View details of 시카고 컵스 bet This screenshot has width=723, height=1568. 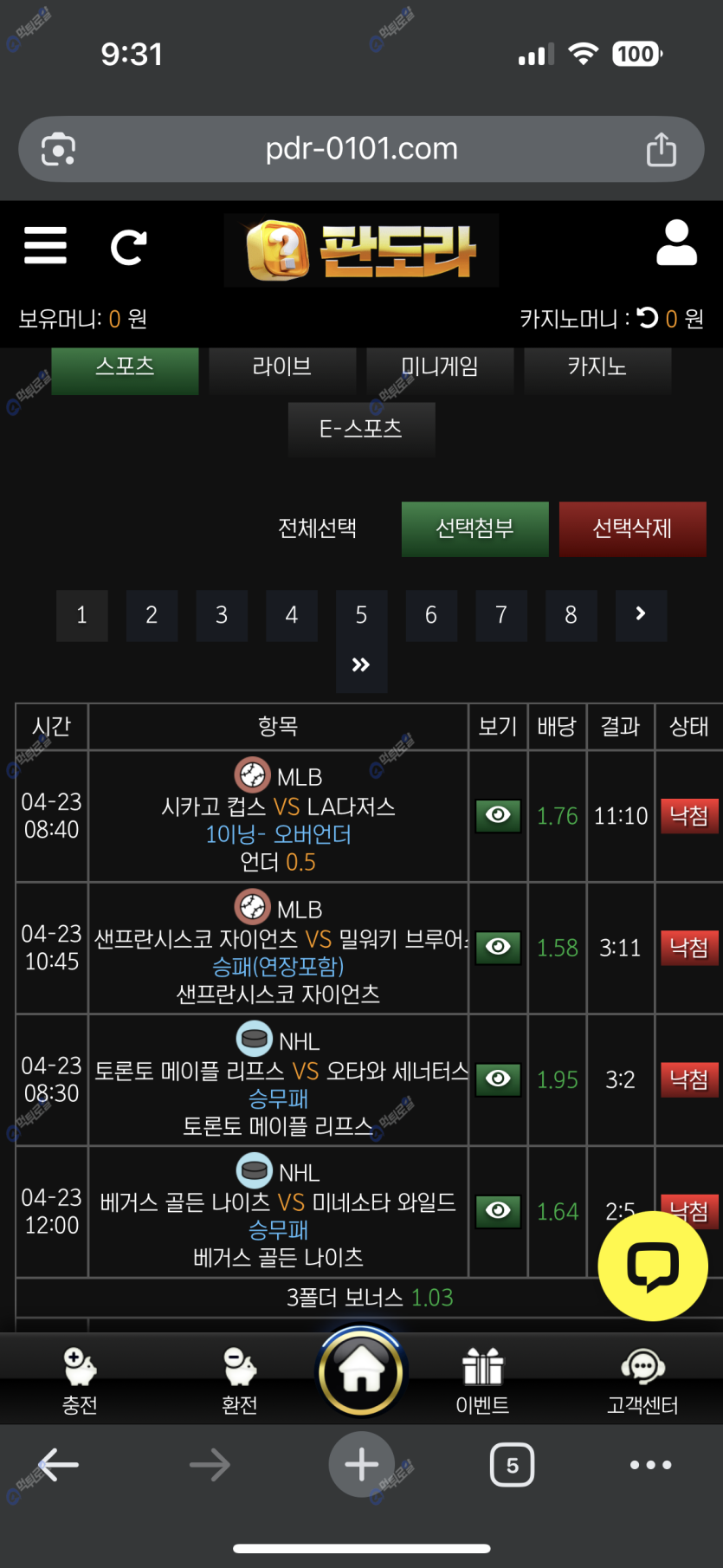(x=498, y=815)
